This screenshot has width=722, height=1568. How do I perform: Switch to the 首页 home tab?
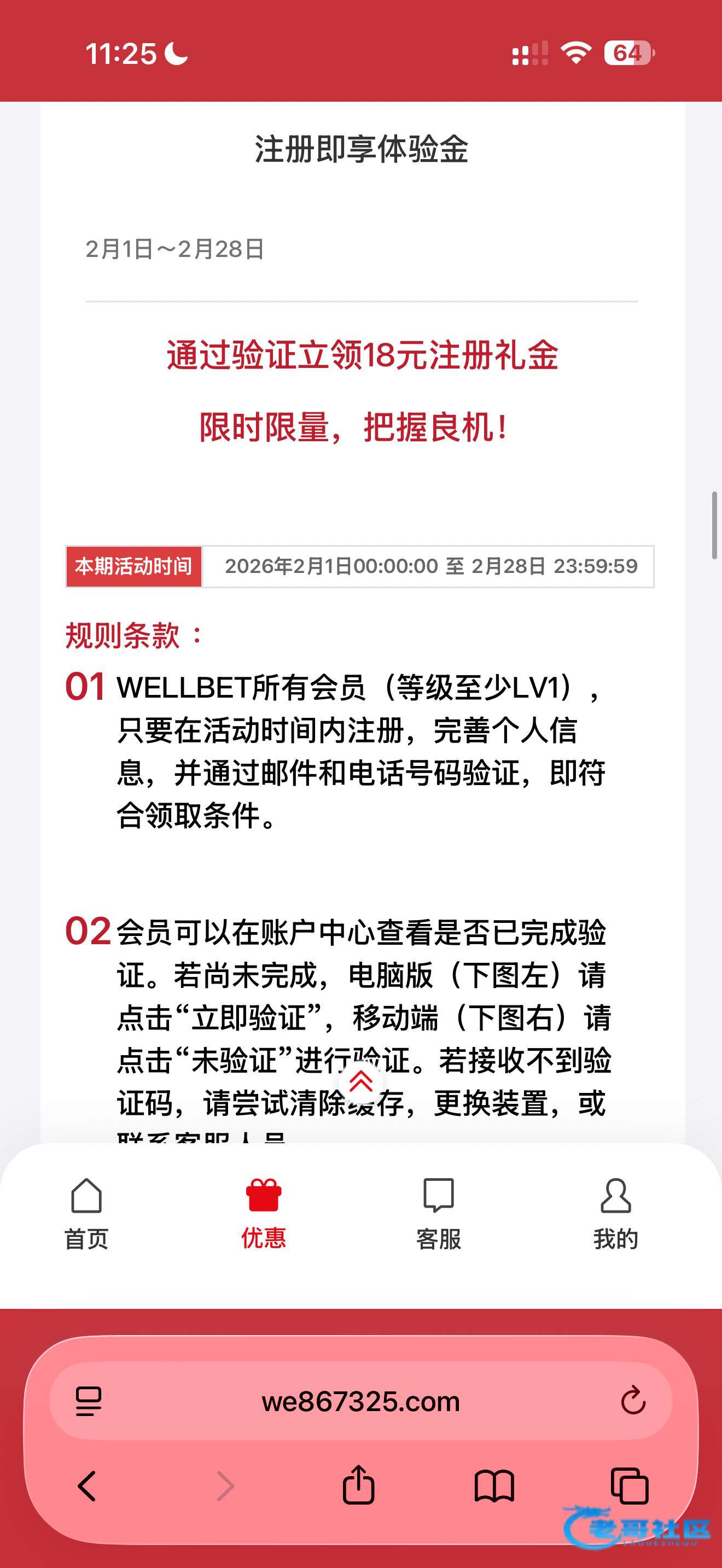click(x=86, y=1213)
